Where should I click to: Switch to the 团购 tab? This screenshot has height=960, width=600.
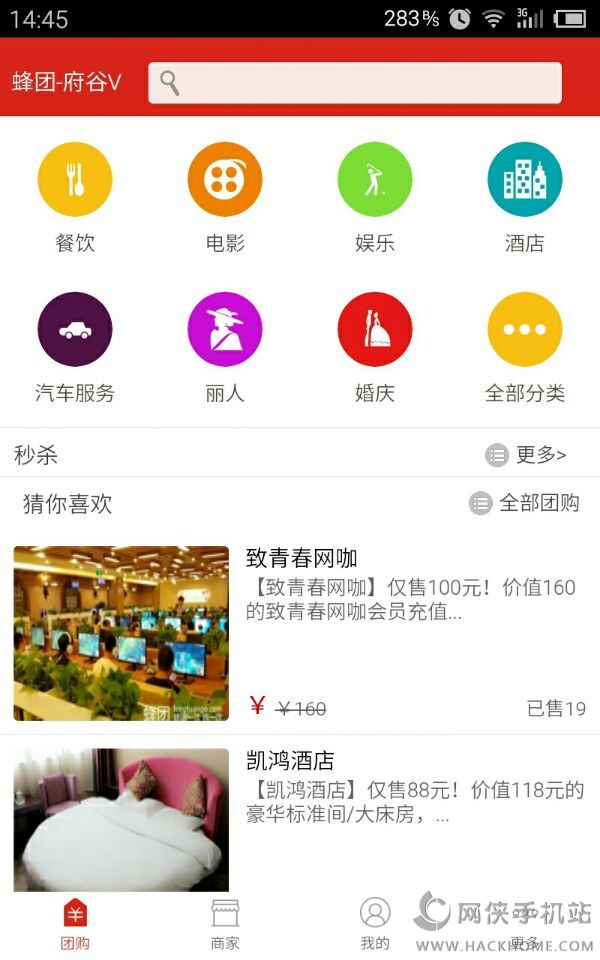click(75, 923)
